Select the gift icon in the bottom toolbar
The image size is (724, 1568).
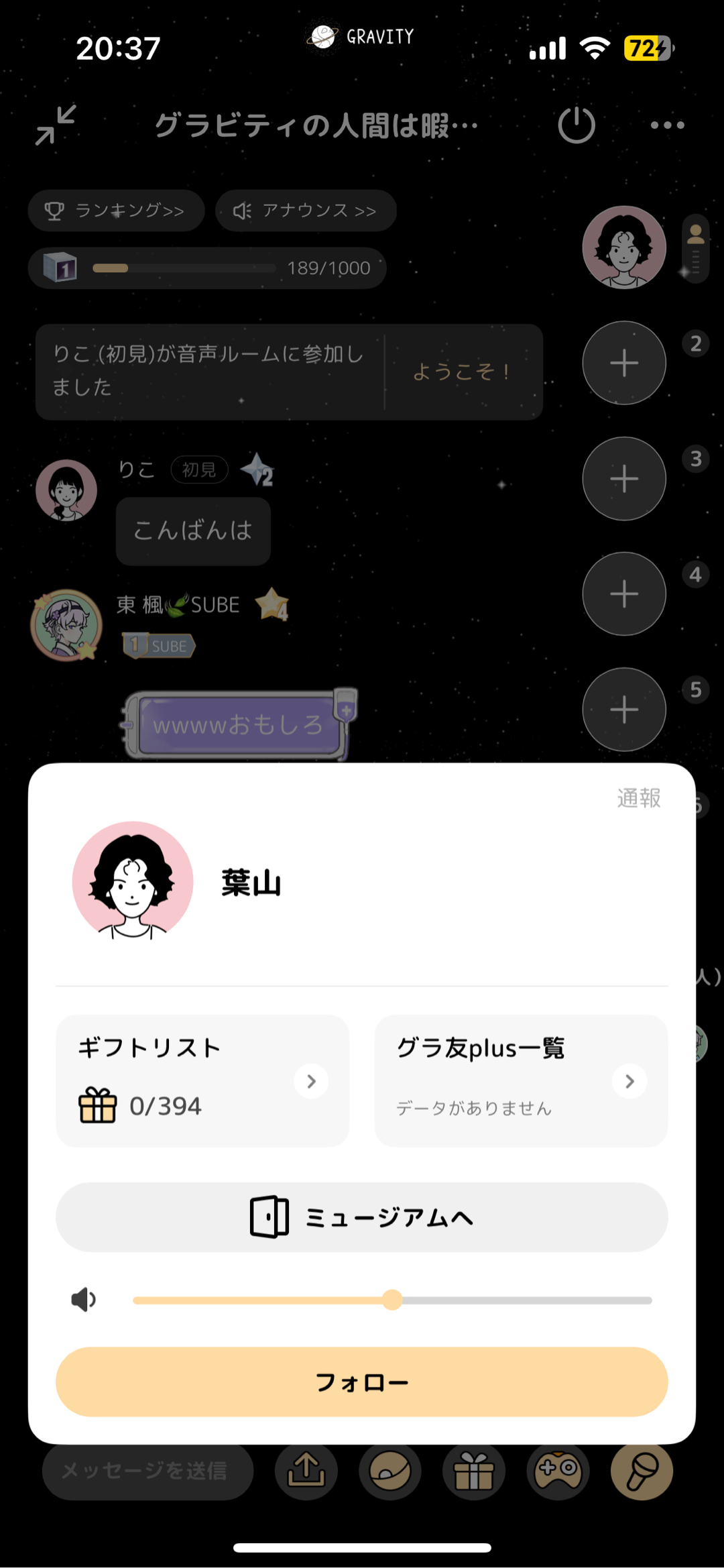click(475, 1471)
